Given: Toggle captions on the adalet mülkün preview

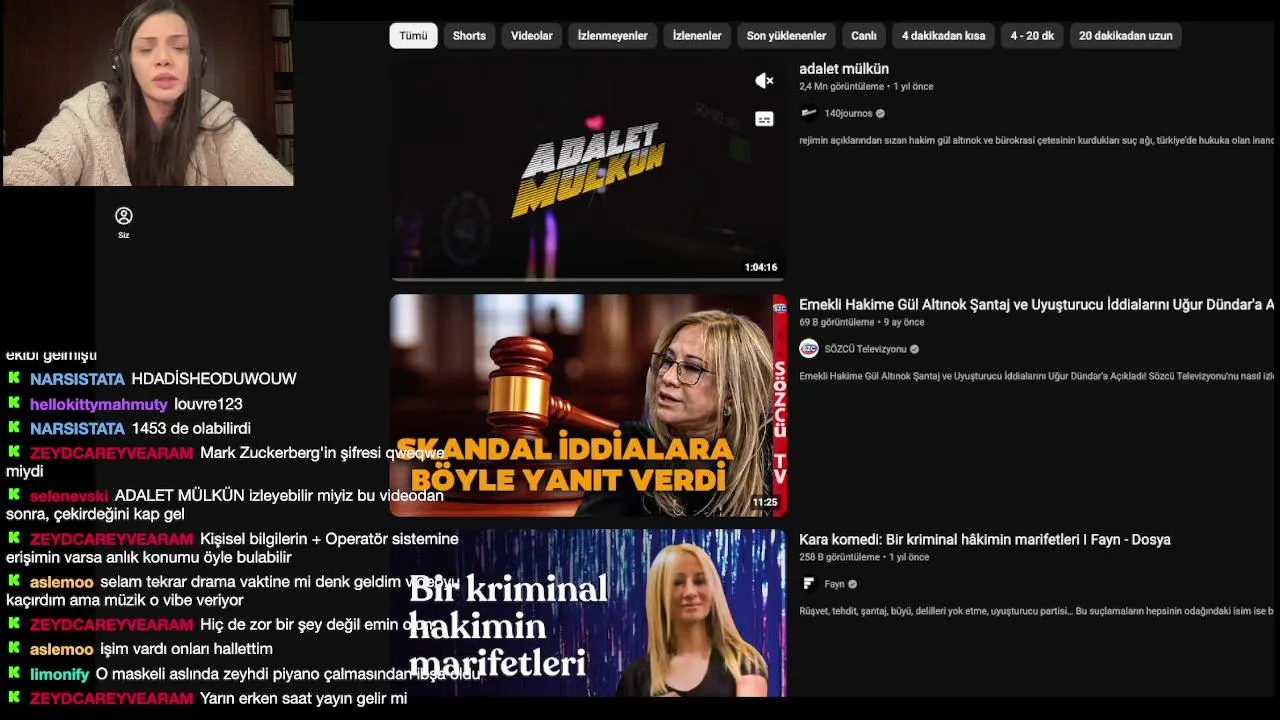Looking at the screenshot, I should tap(764, 119).
